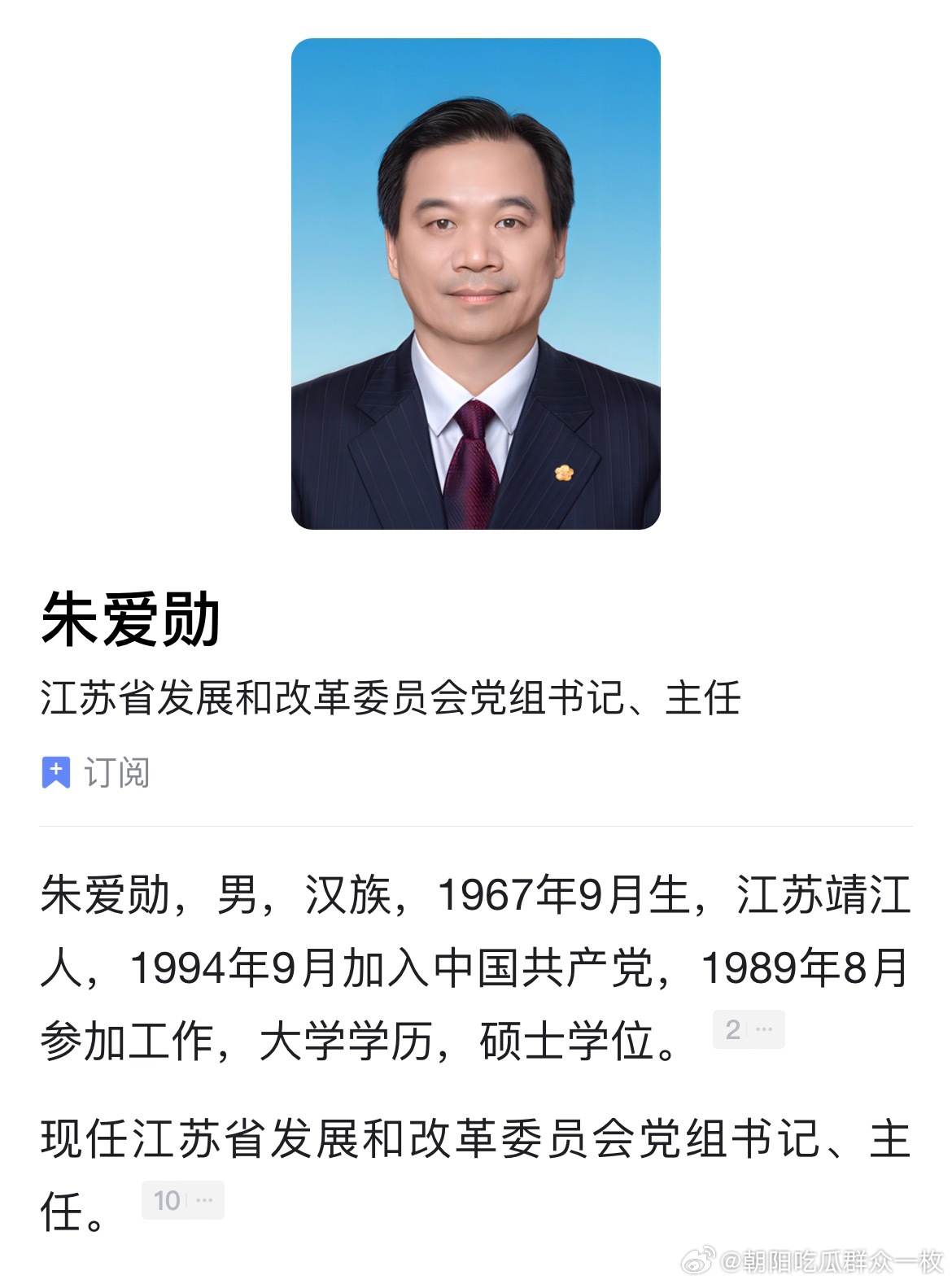This screenshot has height=1284, width=952.
Task: Toggle the reference 2 superscript popup
Action: (x=733, y=1029)
